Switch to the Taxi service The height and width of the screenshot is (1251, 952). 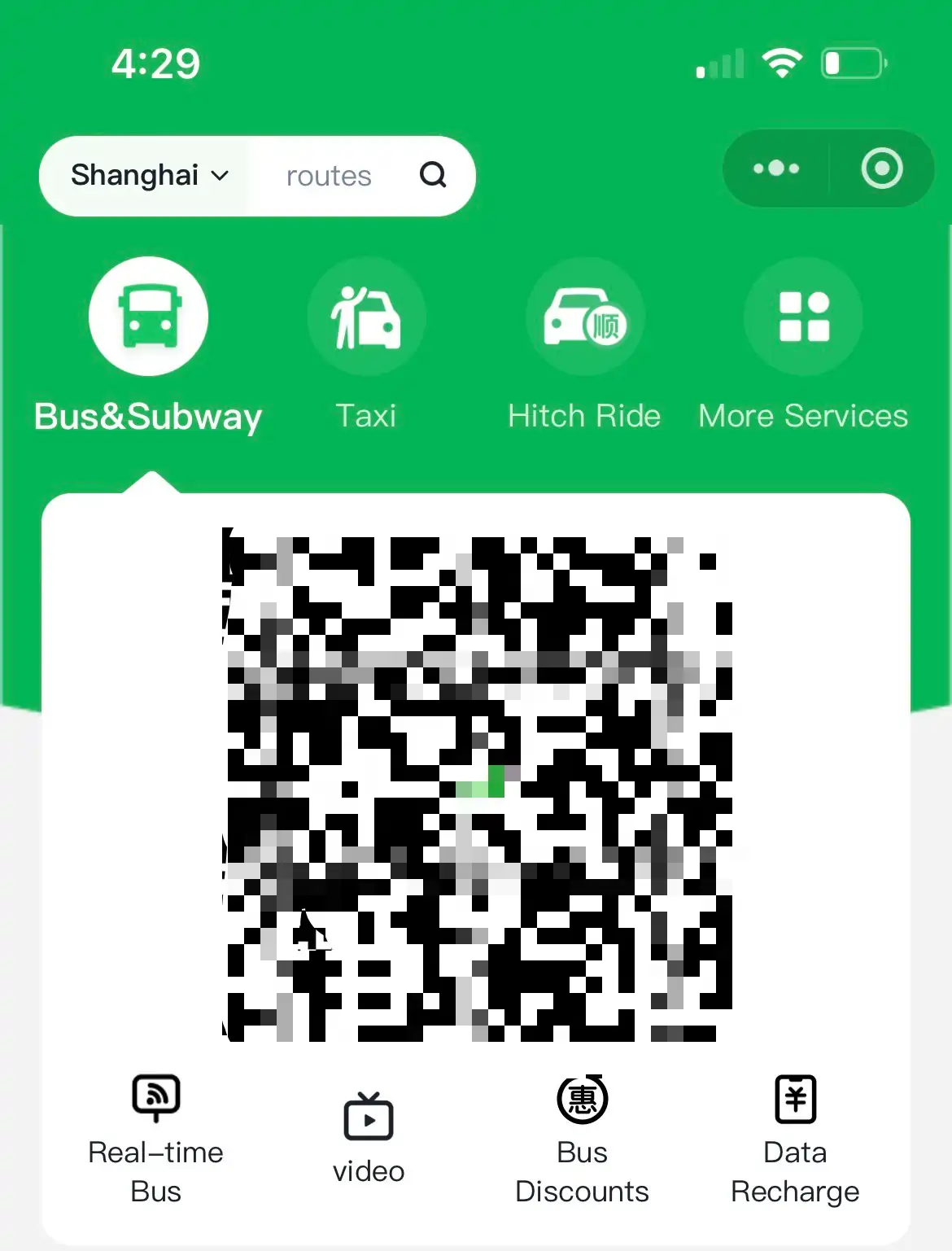(366, 317)
